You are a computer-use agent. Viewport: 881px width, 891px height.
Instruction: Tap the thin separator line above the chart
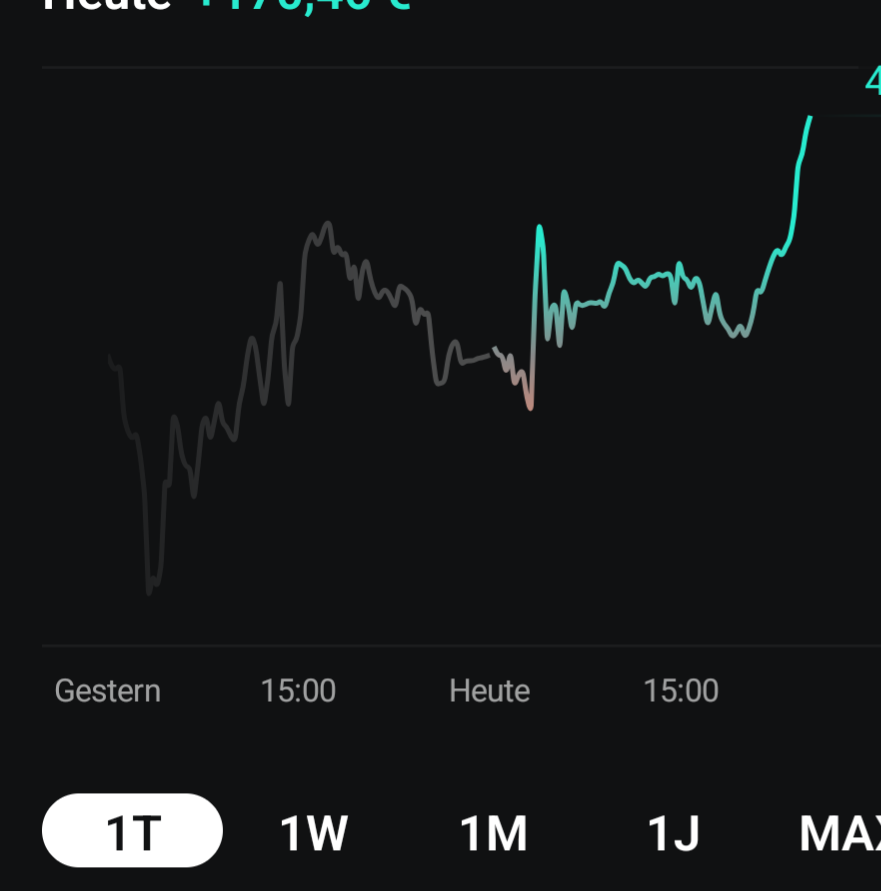pos(440,67)
